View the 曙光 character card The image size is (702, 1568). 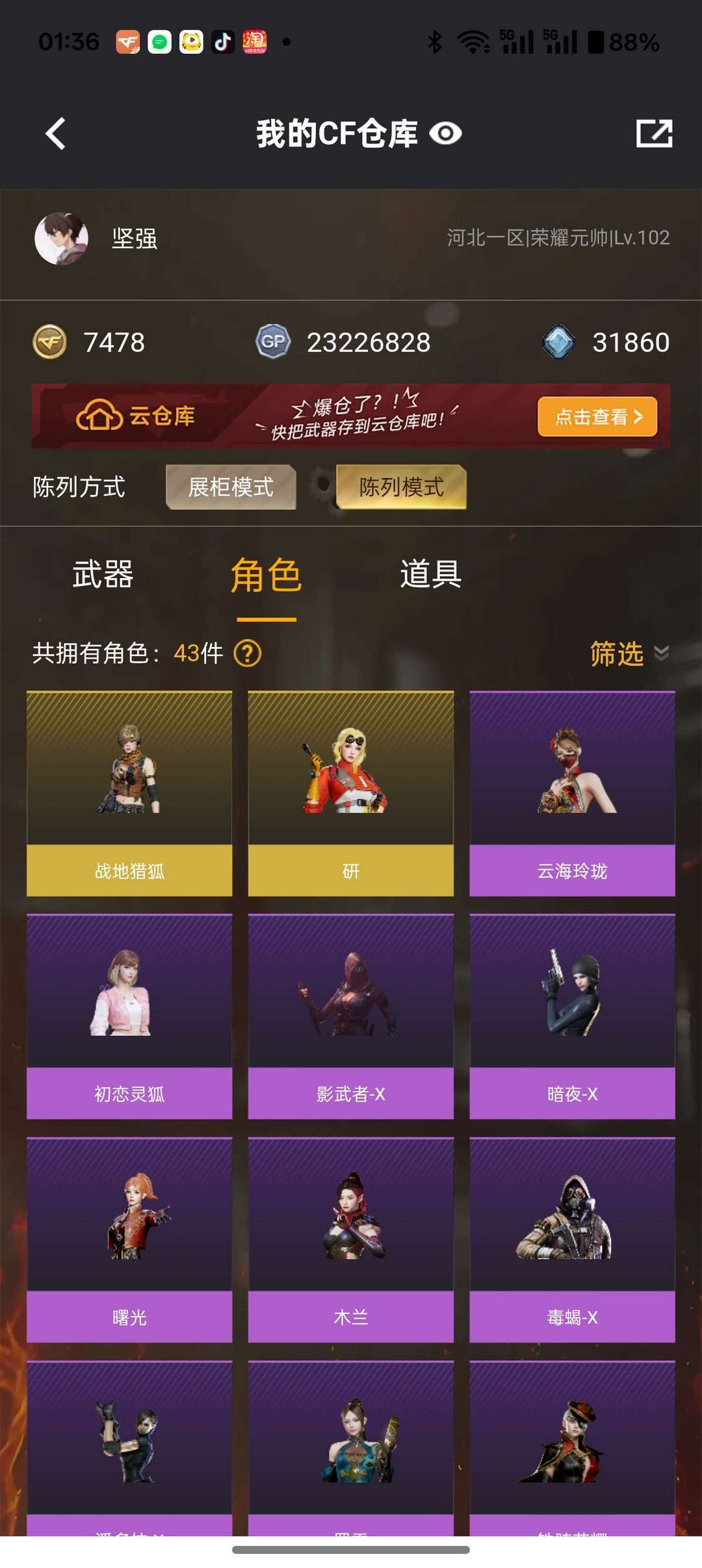click(x=129, y=1240)
